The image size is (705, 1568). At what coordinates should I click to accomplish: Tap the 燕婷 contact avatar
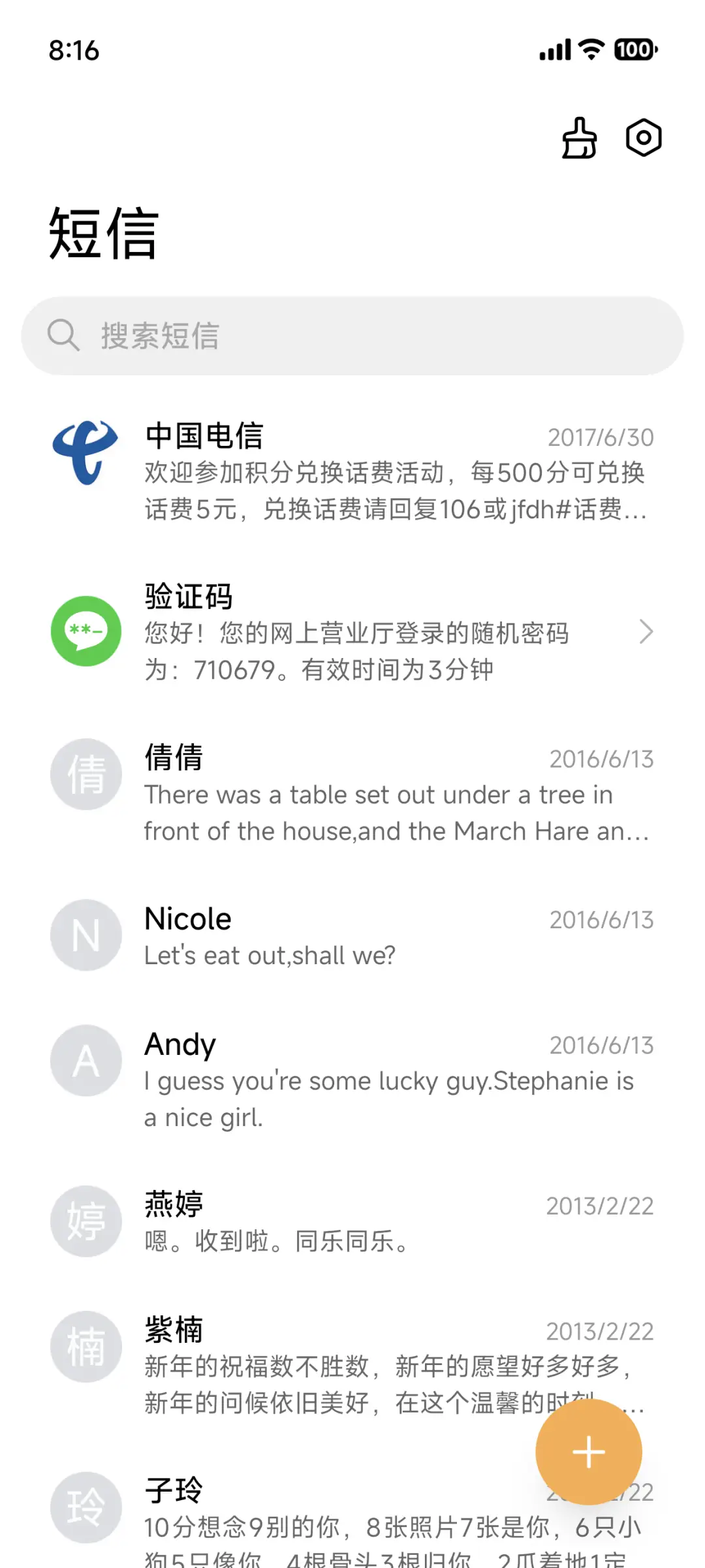pos(86,1221)
